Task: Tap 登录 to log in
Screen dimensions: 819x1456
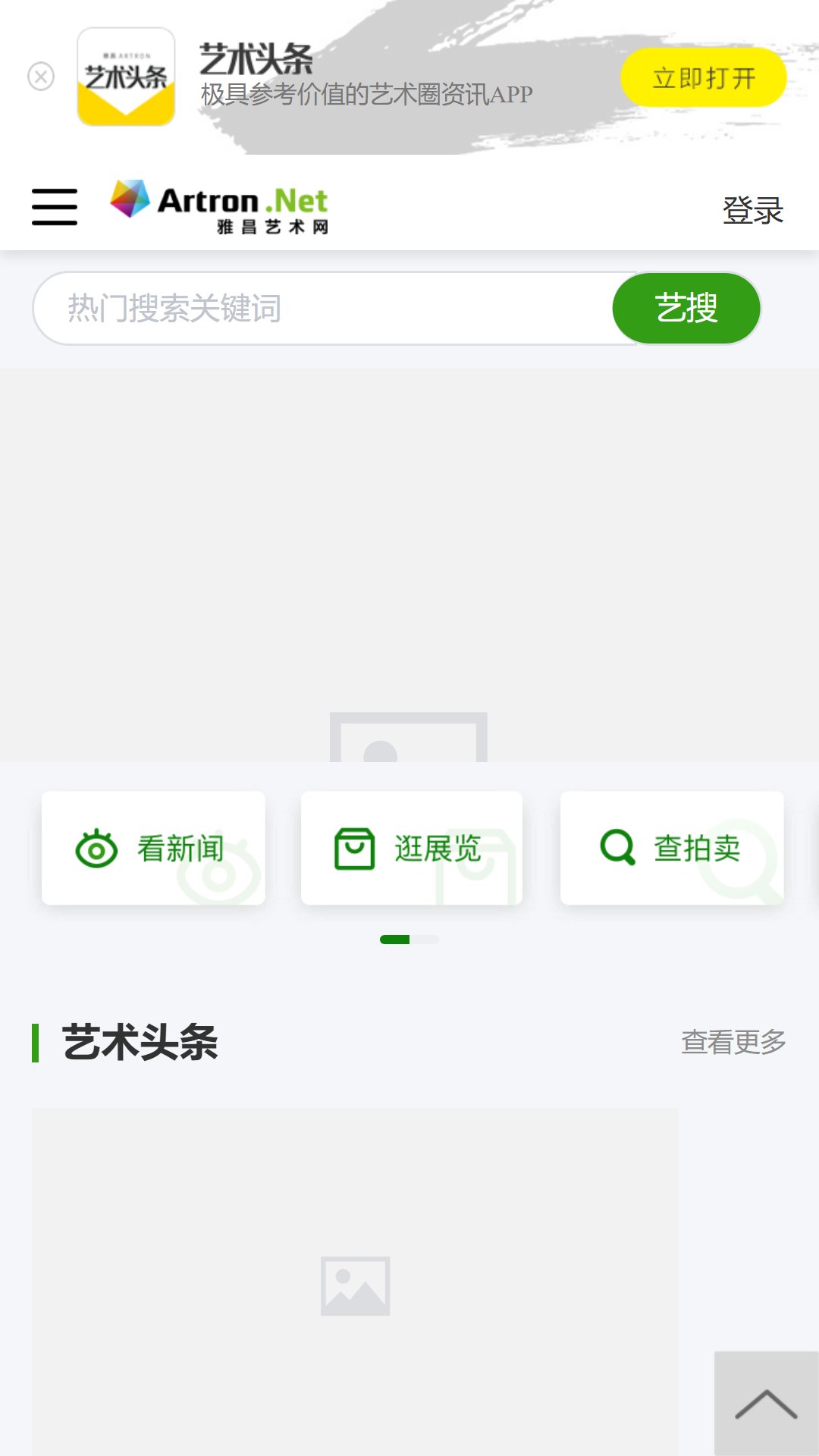Action: (x=752, y=210)
